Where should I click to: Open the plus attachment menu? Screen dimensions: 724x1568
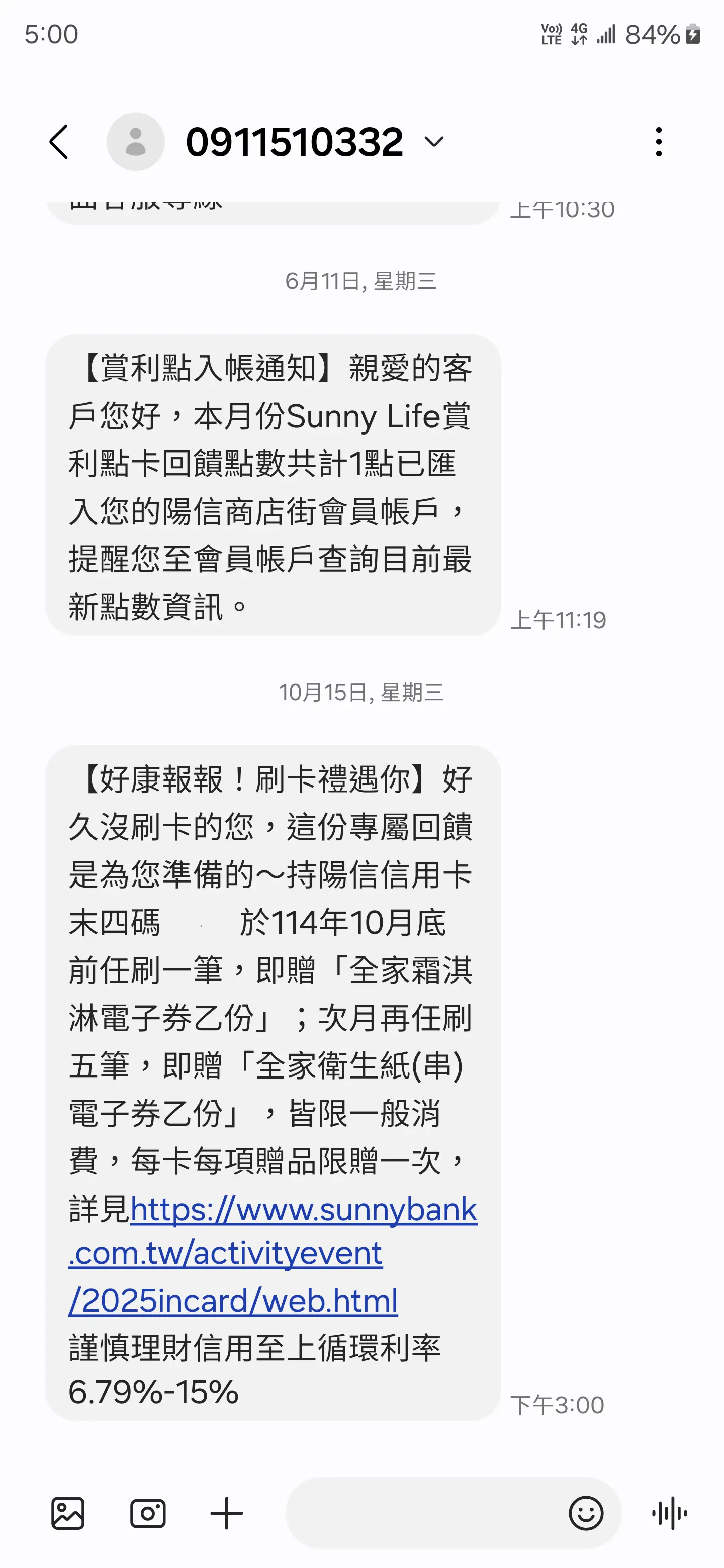coord(227,1513)
